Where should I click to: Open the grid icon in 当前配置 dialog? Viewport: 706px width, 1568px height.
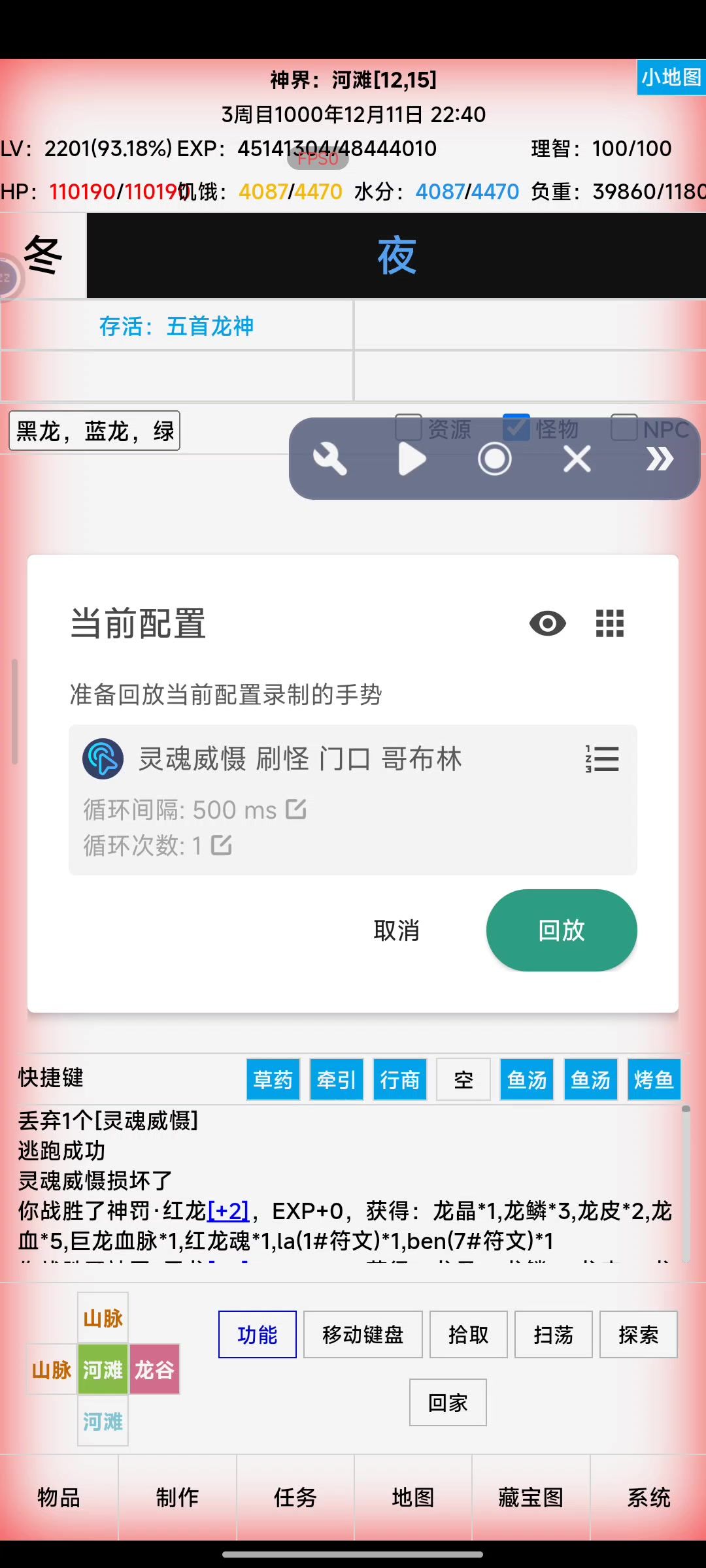click(x=610, y=623)
